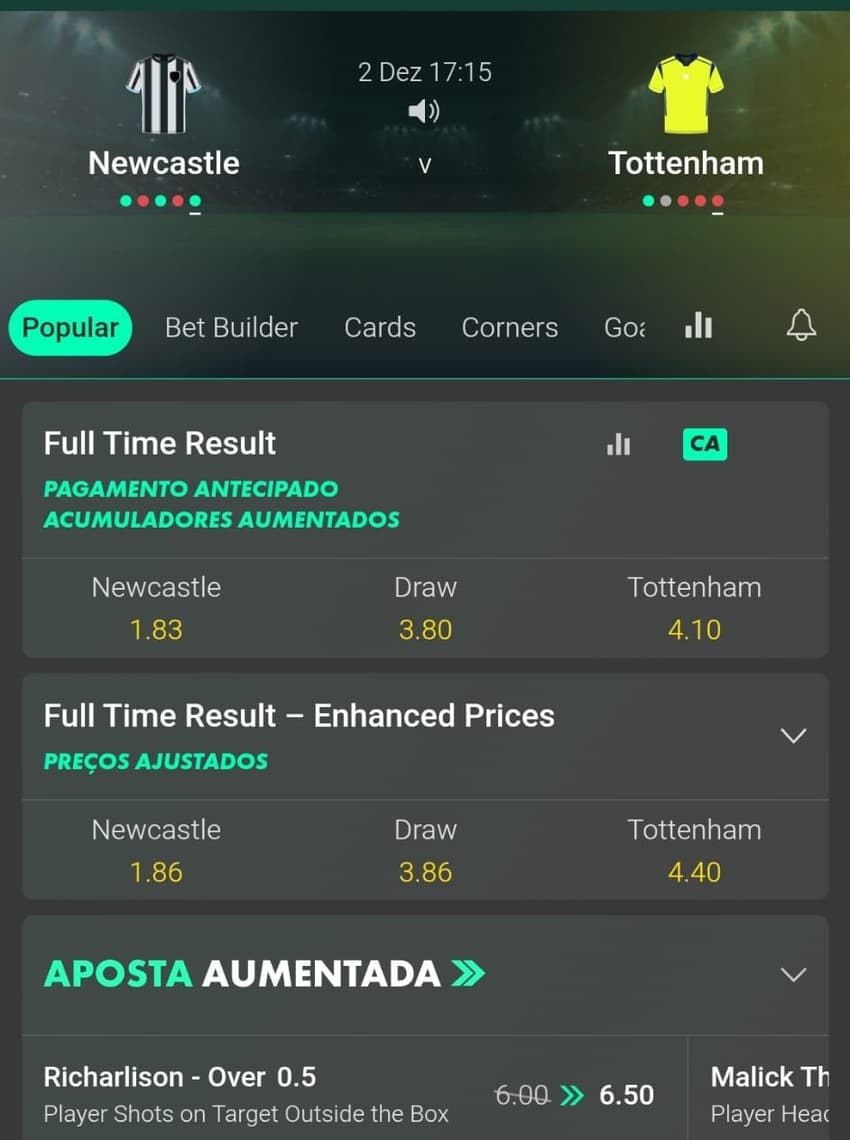Mute match audio commentary via speaker icon
The image size is (850, 1140).
pyautogui.click(x=424, y=112)
